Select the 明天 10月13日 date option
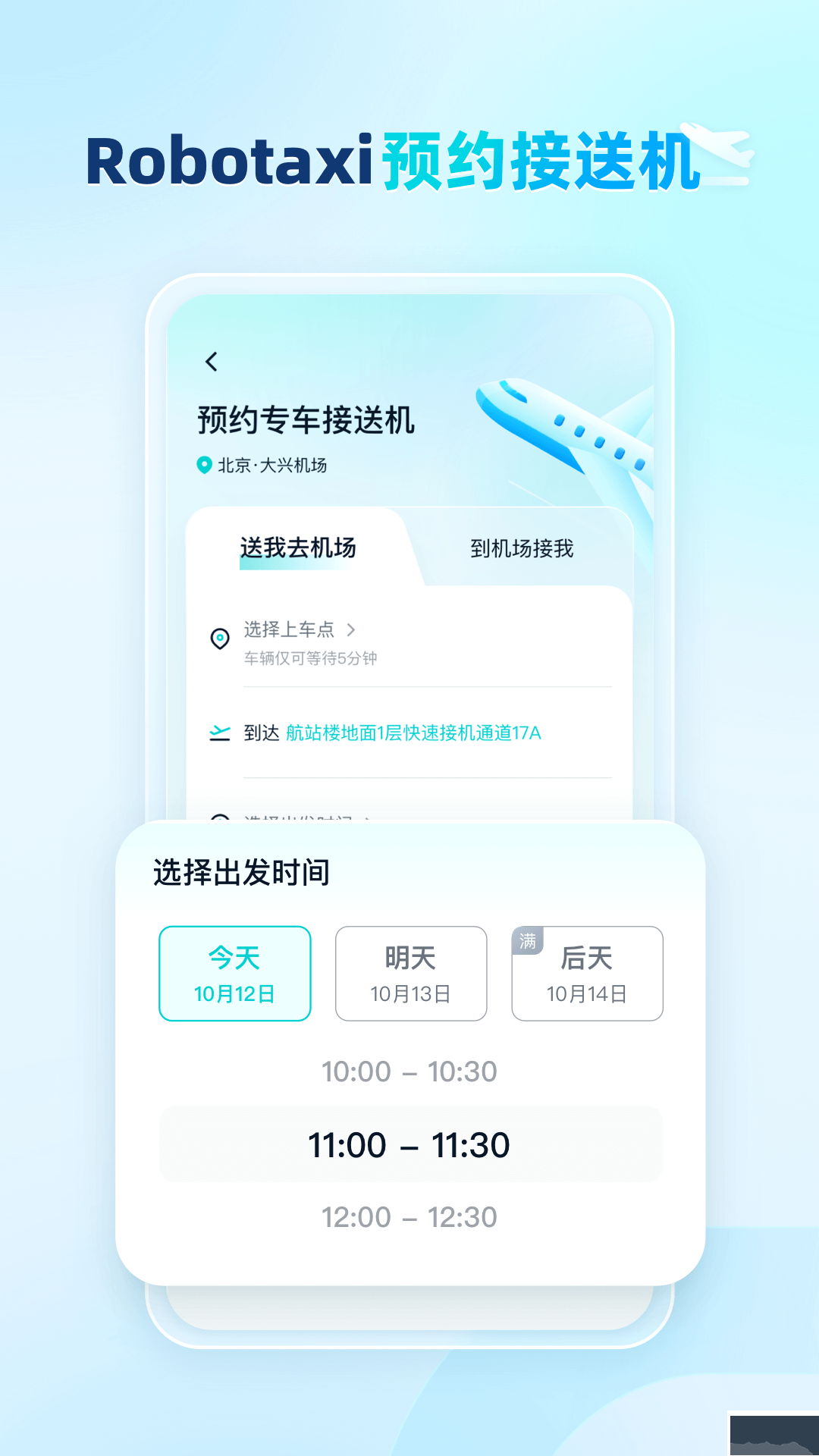 [410, 973]
